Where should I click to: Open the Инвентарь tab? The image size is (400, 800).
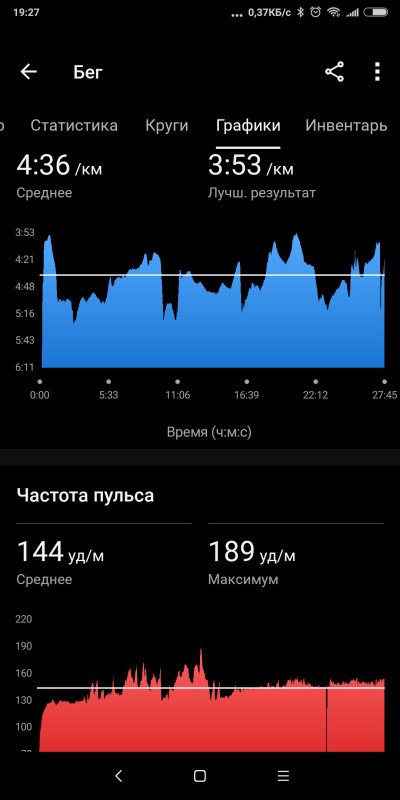click(346, 126)
